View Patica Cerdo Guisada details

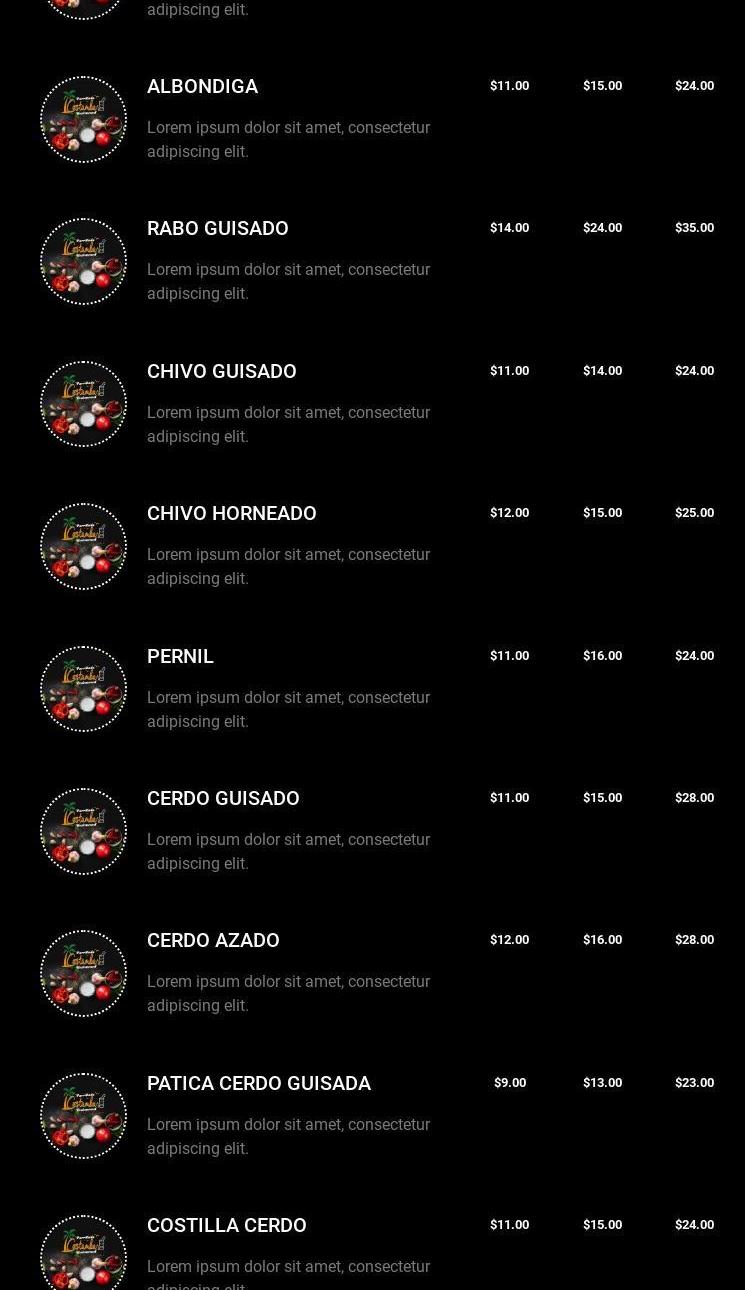point(258,1084)
